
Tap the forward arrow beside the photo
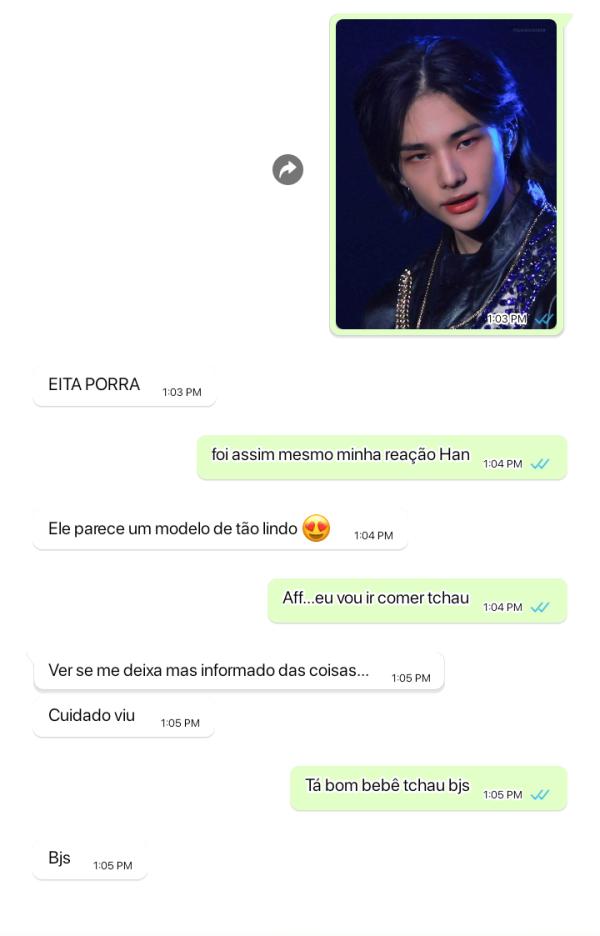(288, 170)
